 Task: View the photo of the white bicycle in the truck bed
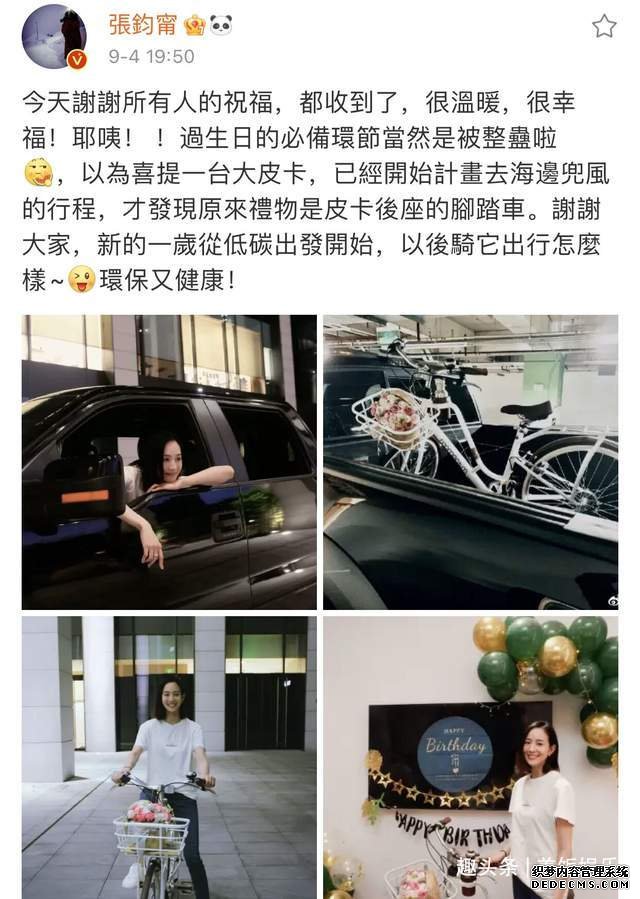coord(470,462)
